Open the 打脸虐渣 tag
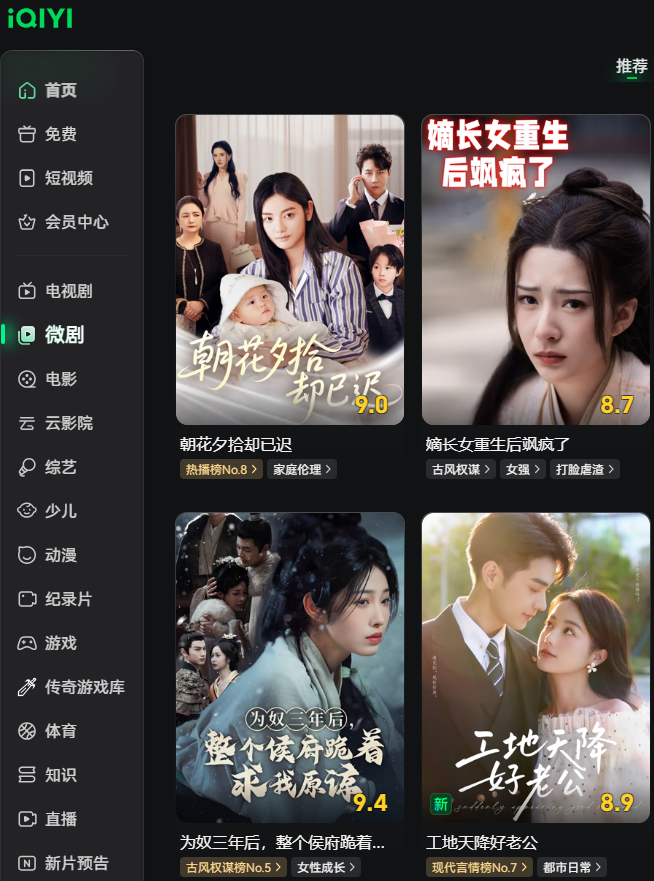Image resolution: width=654 pixels, height=881 pixels. [x=585, y=469]
